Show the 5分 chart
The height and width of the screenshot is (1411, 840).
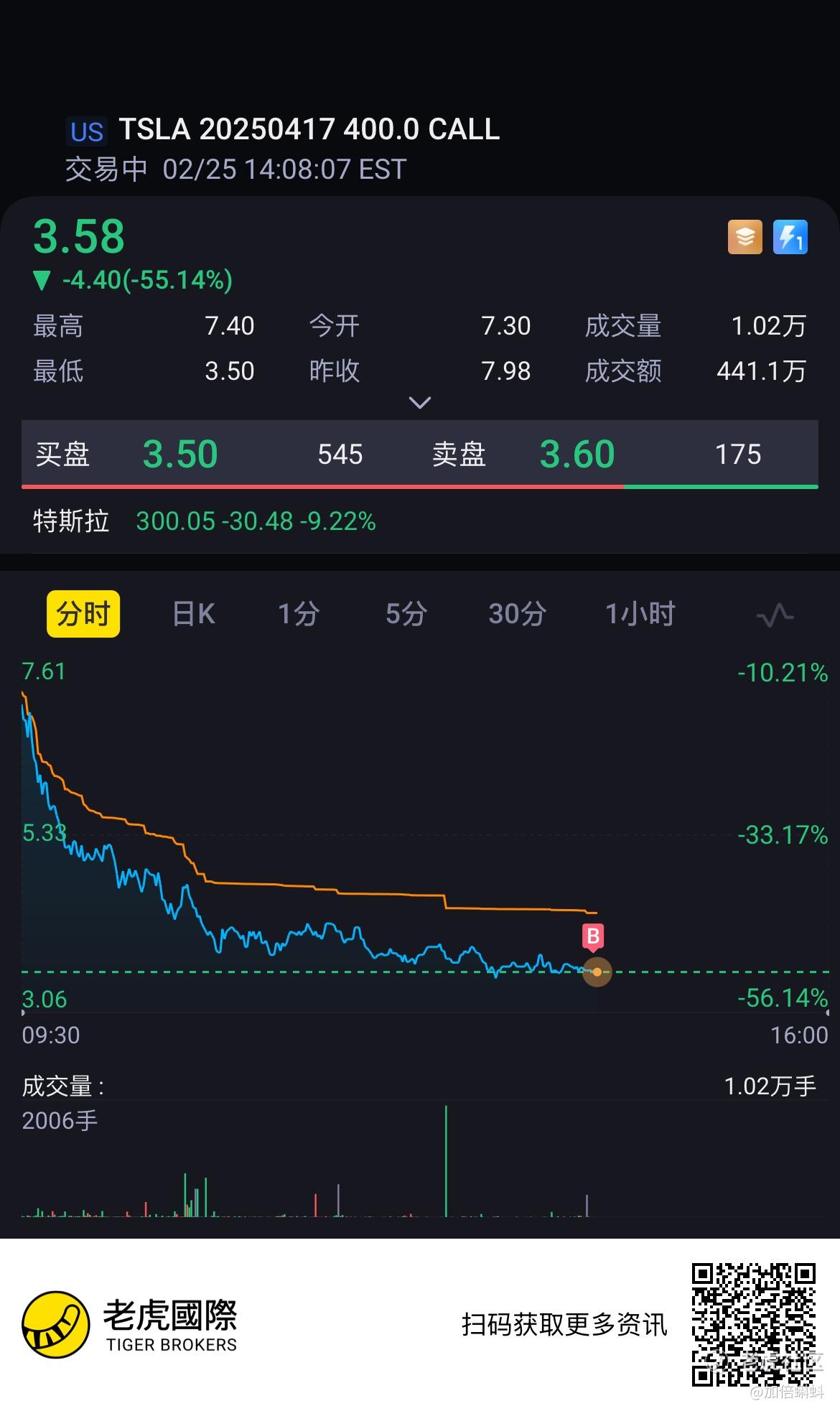coord(406,614)
